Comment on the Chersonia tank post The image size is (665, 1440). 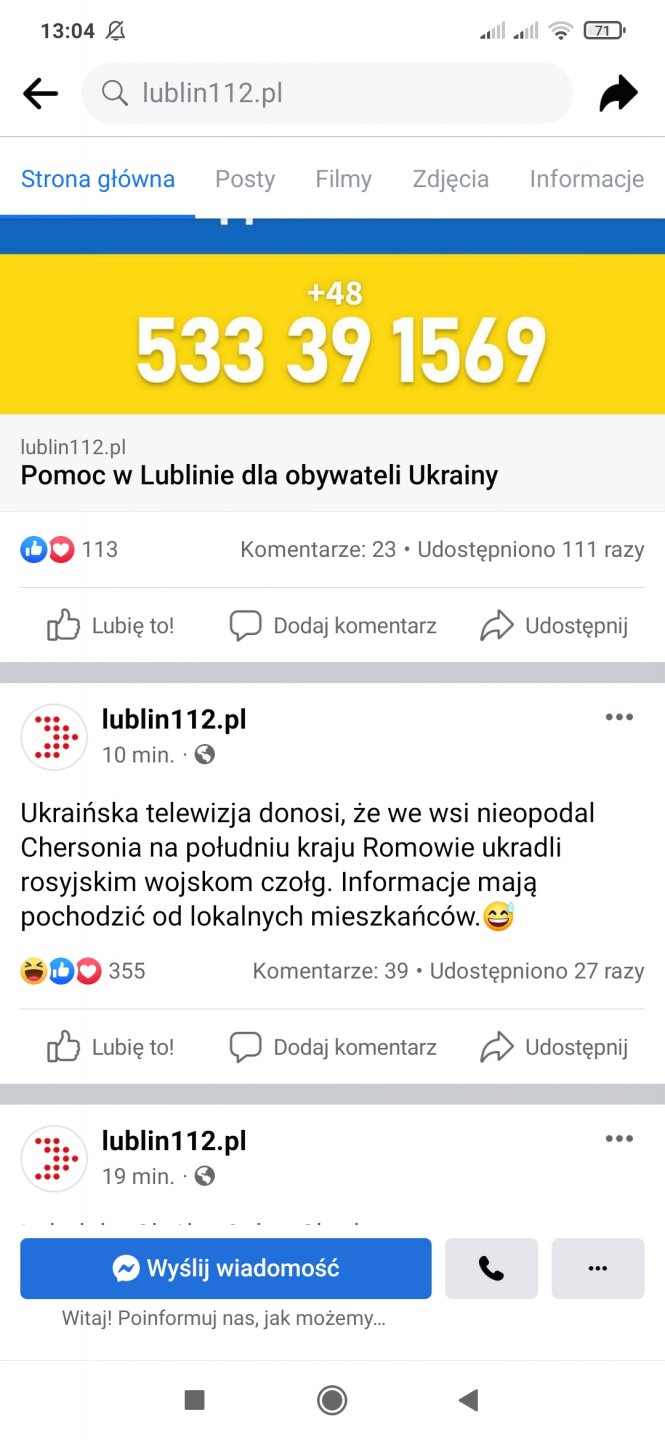333,1048
